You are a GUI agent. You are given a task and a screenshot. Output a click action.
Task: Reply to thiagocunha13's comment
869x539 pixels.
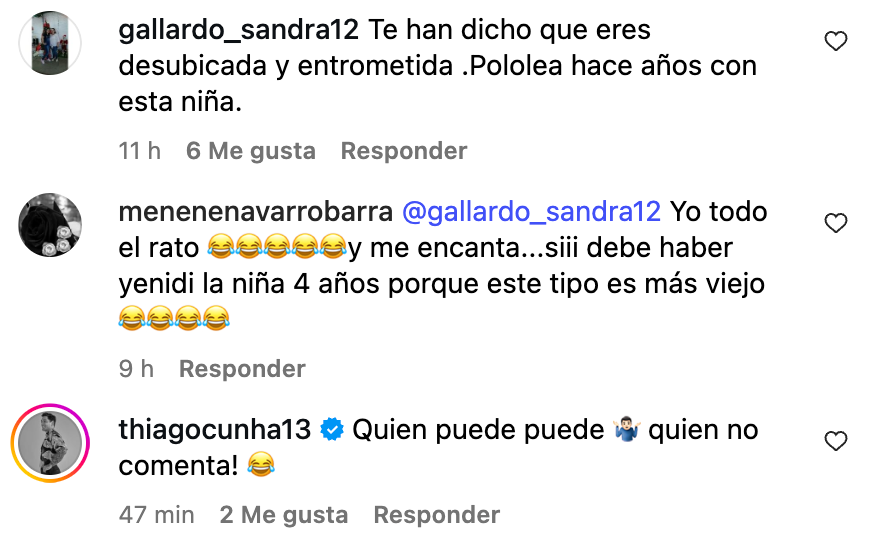pos(436,515)
